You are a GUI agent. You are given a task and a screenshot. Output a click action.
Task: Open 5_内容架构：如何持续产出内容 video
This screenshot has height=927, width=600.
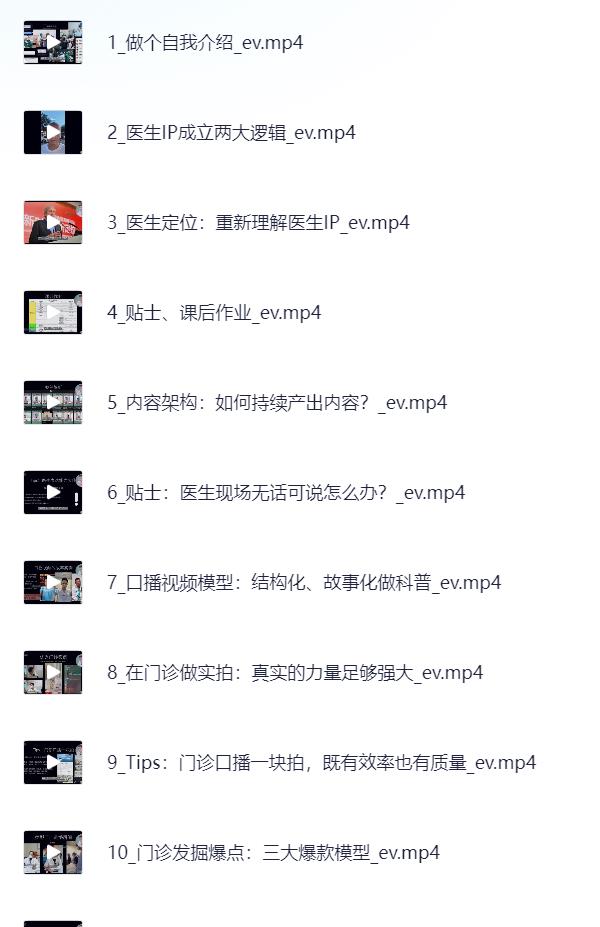coord(277,403)
